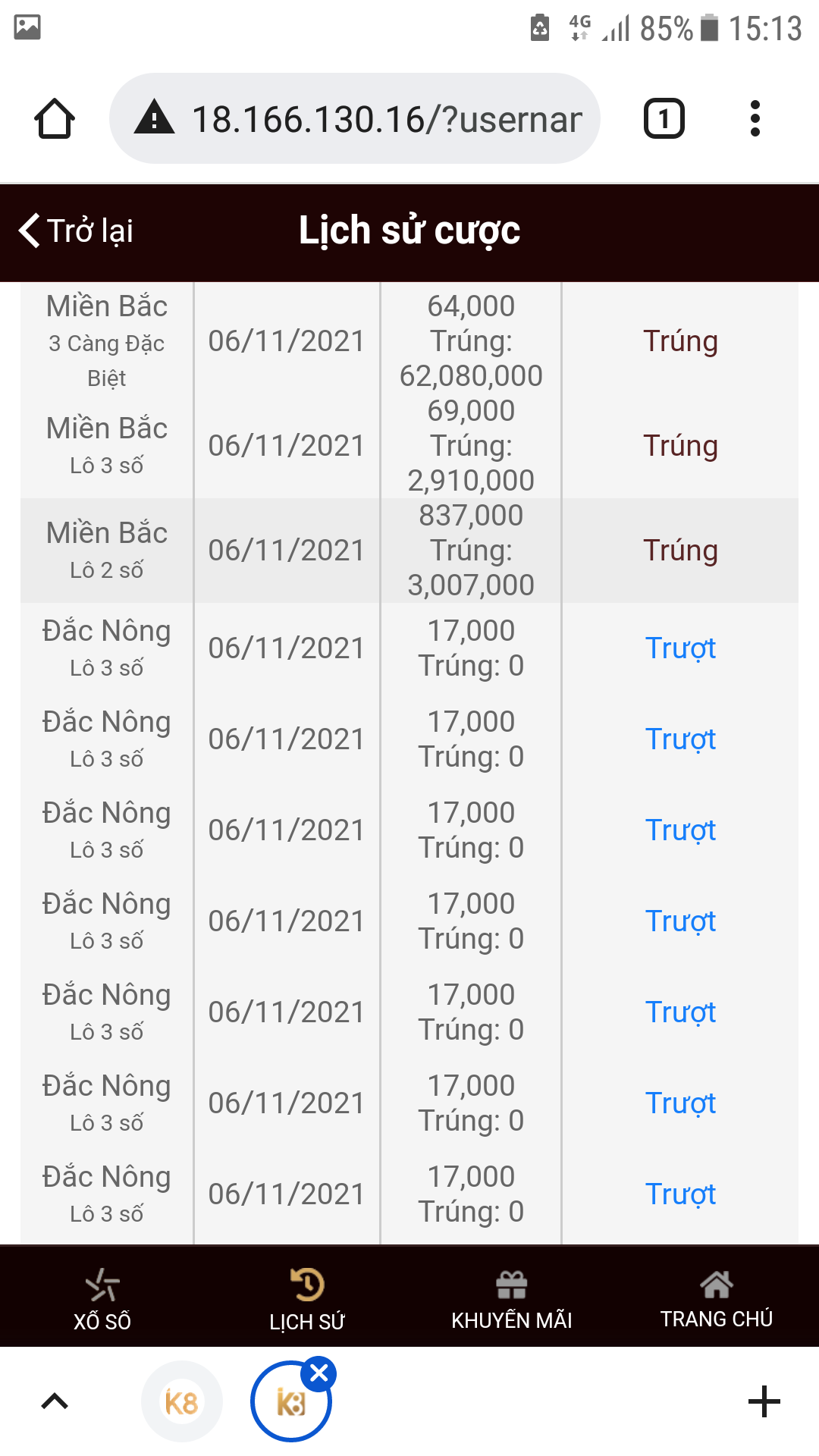Open the Miền Bắc Lô 2 số bet
This screenshot has width=819, height=1456.
[x=409, y=551]
